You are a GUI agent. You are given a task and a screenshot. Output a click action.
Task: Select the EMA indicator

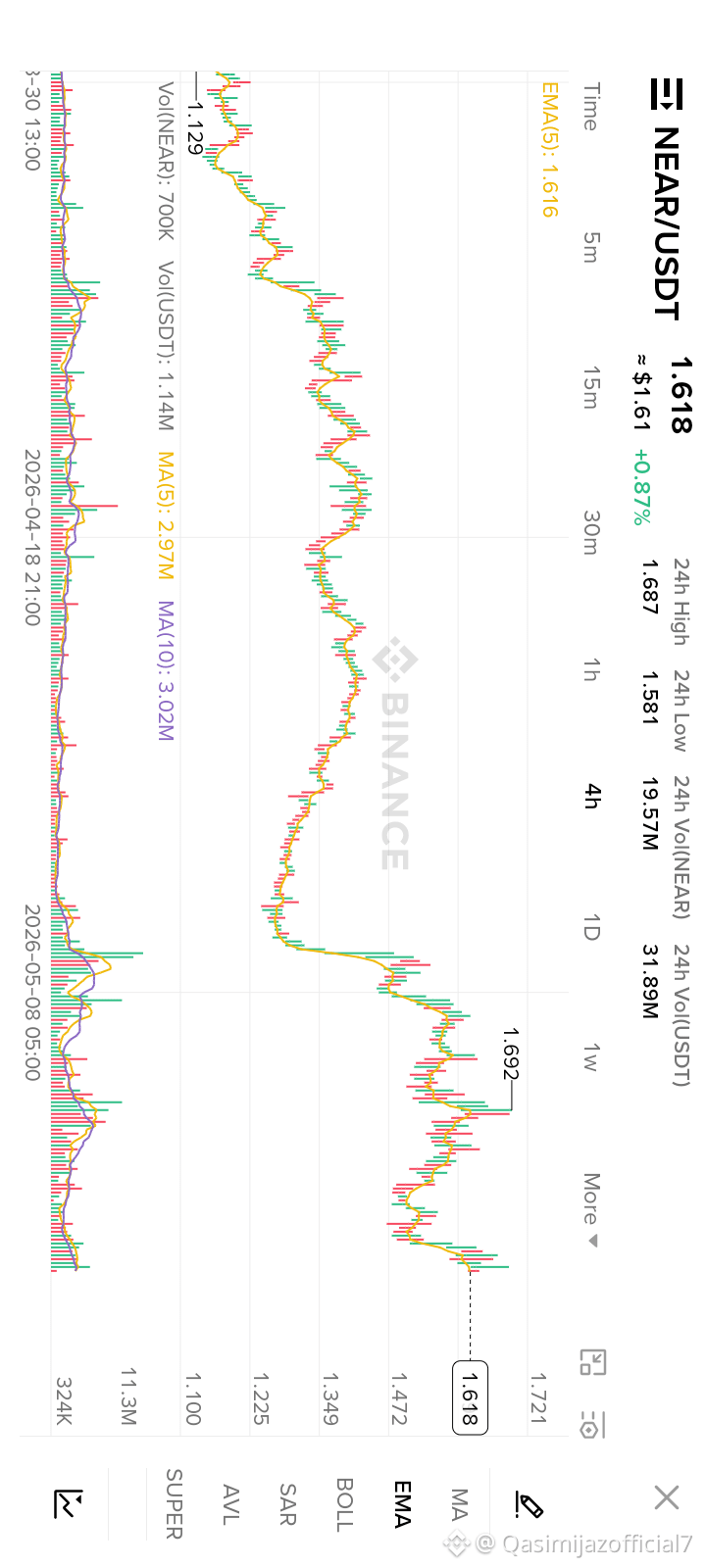[402, 1504]
